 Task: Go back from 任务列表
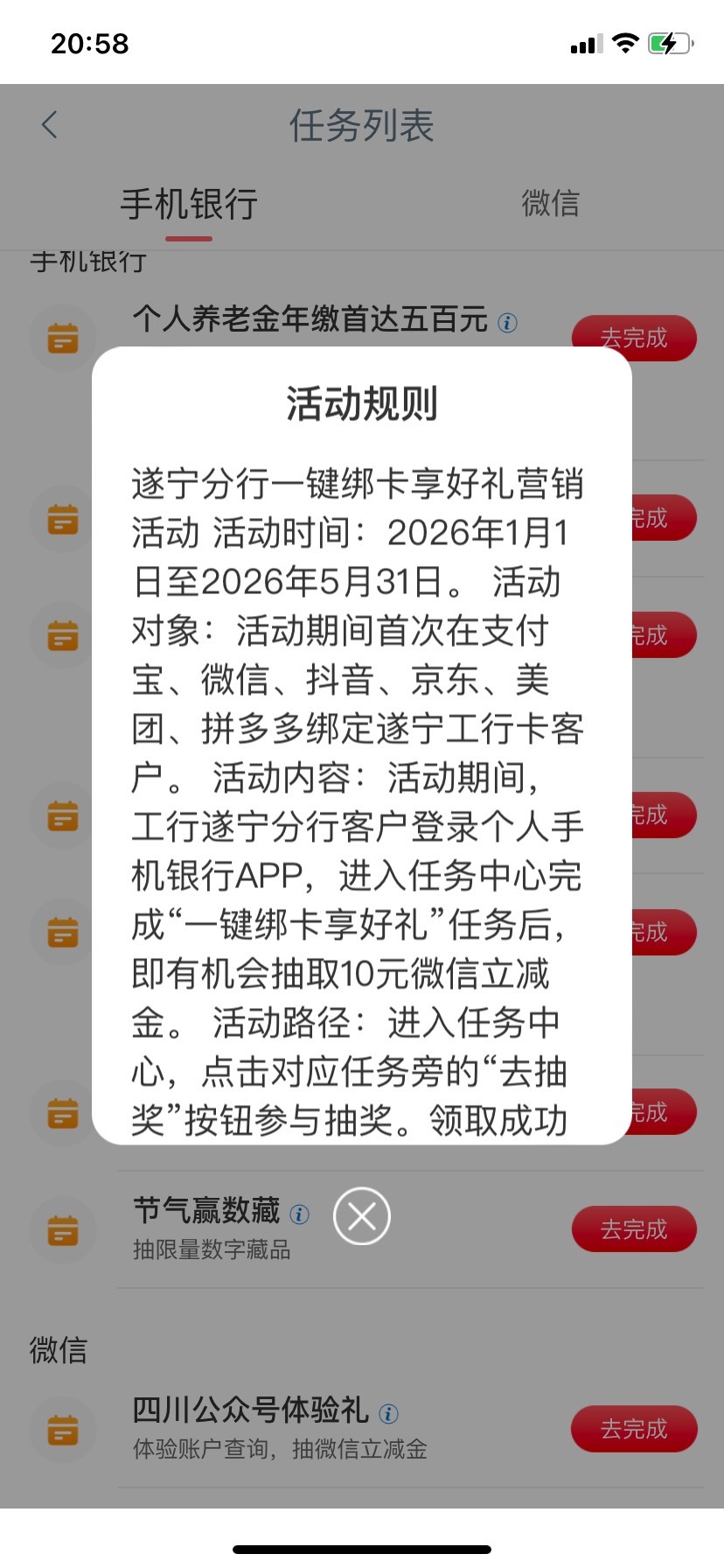50,125
